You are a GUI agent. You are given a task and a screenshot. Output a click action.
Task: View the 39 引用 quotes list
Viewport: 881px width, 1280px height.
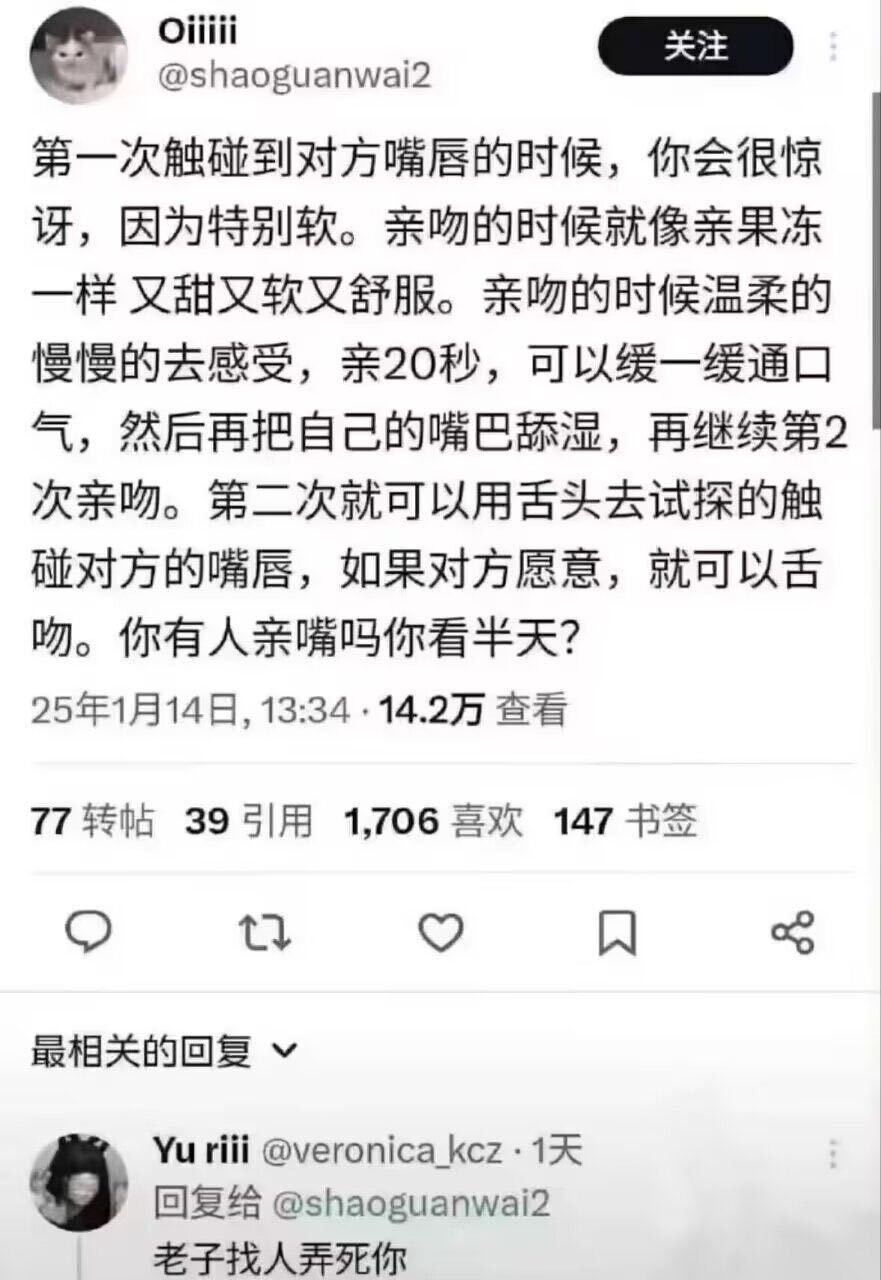[x=248, y=822]
